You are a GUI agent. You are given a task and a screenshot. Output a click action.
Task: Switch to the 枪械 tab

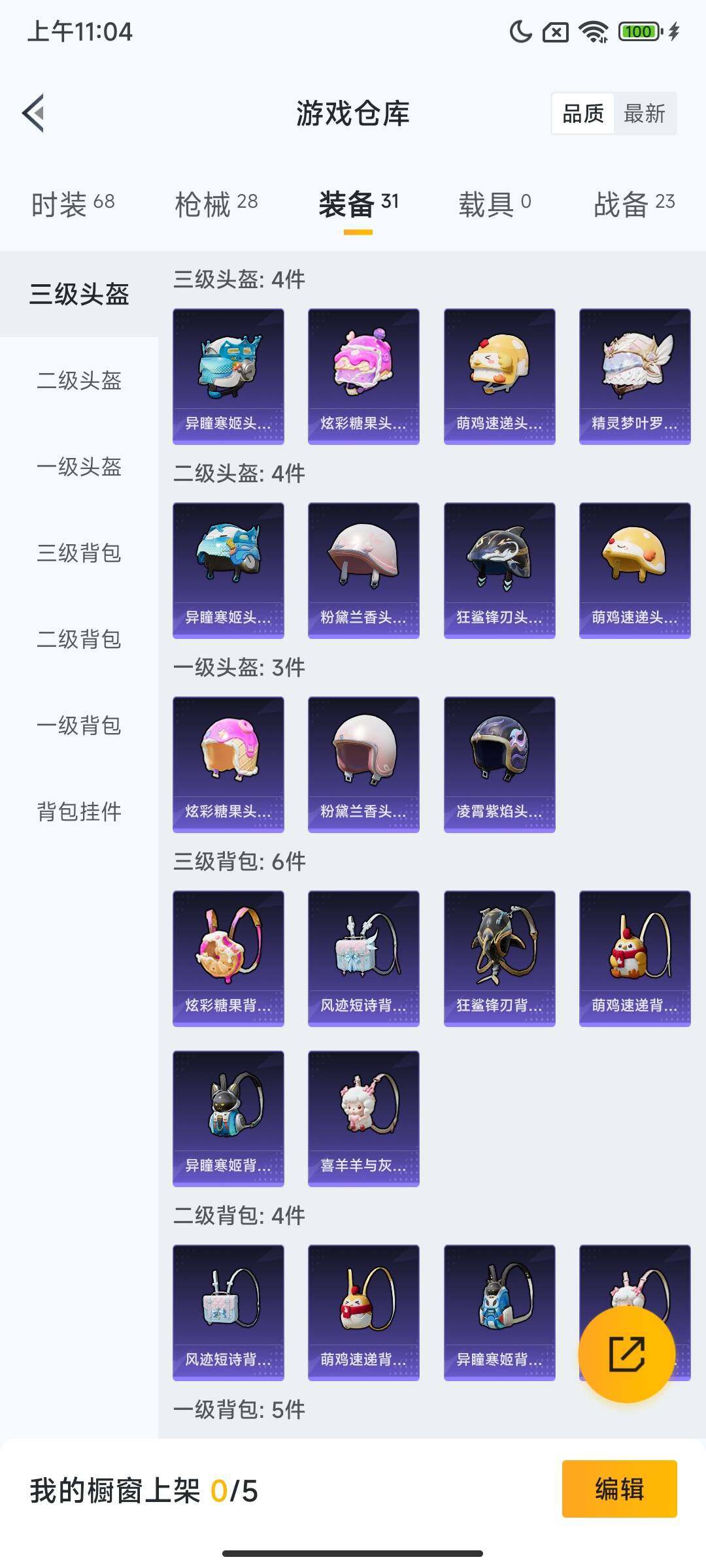click(216, 204)
